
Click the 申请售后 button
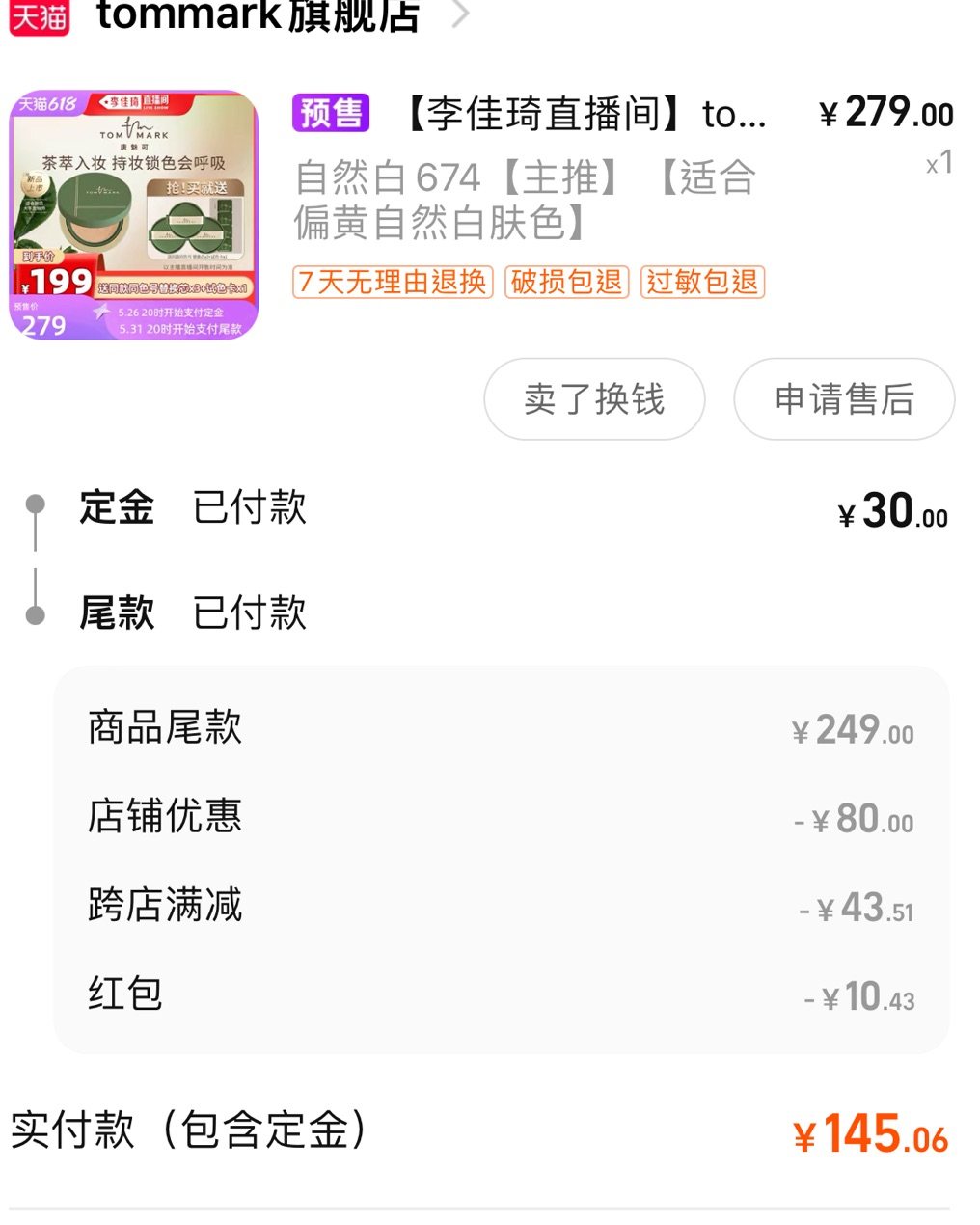pos(844,399)
